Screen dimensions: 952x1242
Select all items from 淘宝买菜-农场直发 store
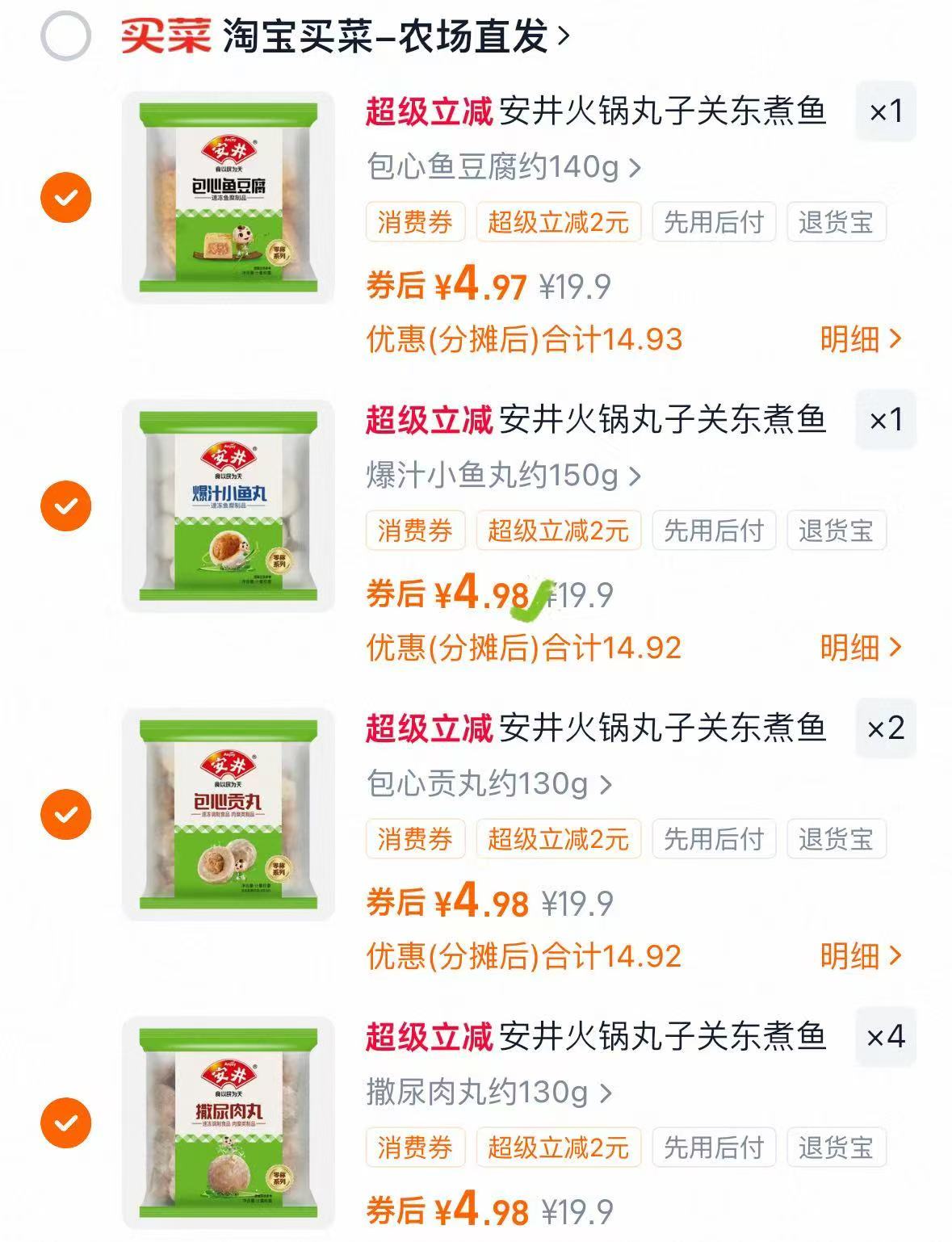(65, 36)
